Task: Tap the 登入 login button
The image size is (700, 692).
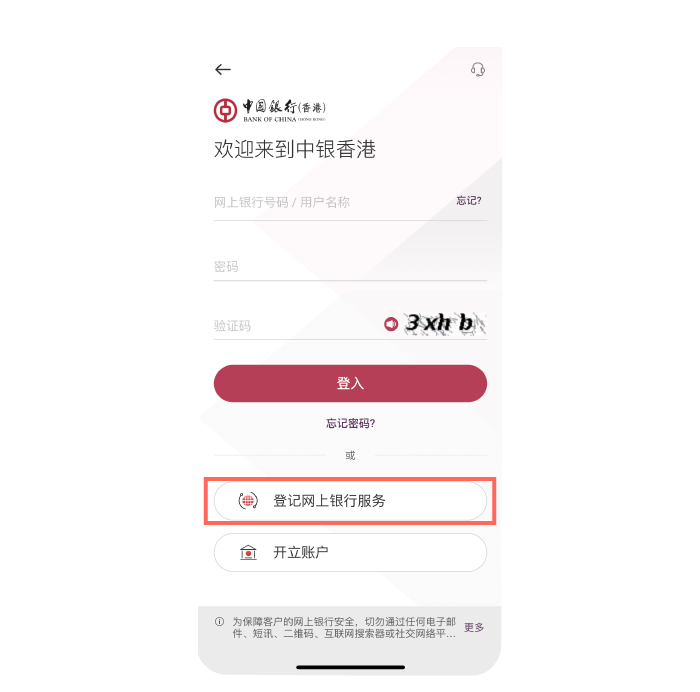Action: click(x=350, y=383)
